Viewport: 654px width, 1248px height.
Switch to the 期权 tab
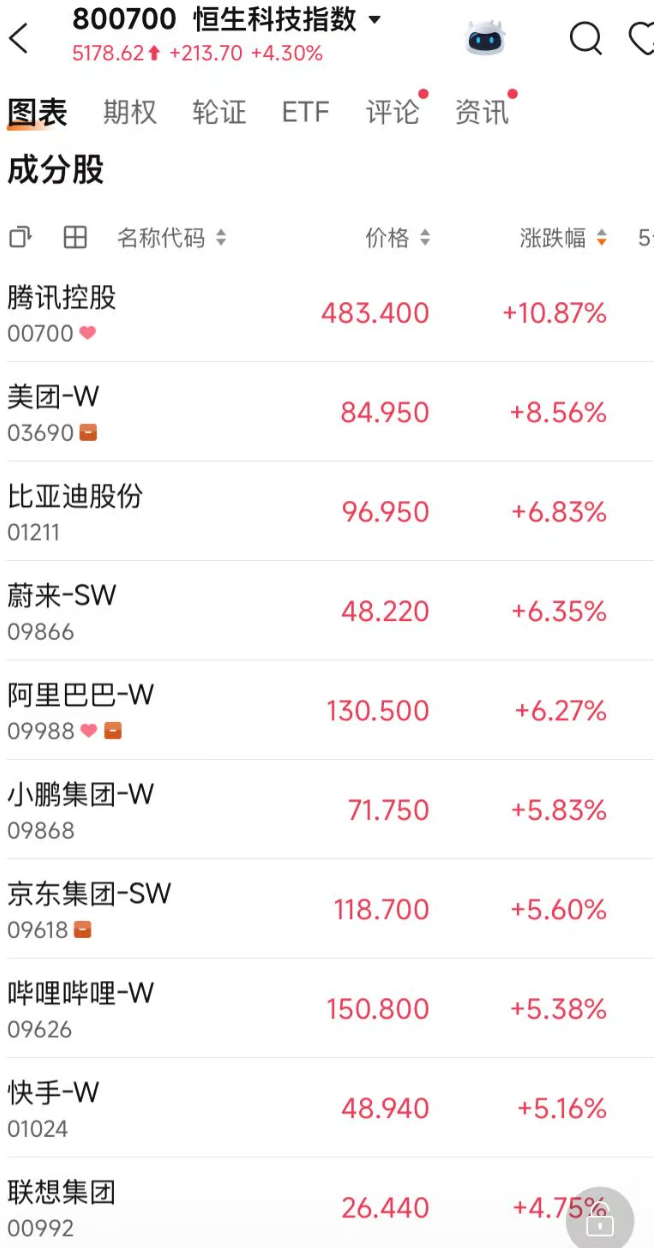(x=130, y=112)
